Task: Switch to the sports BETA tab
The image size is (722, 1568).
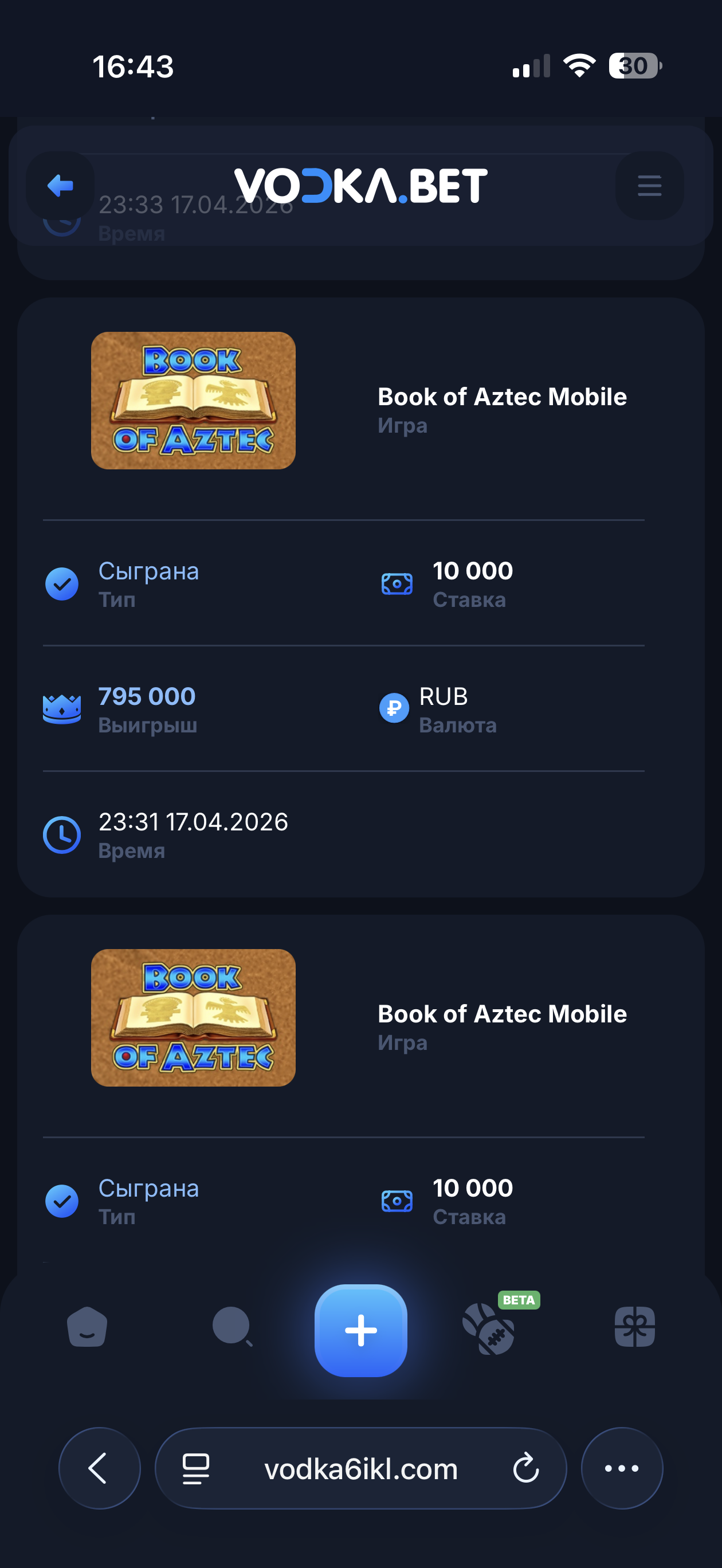Action: click(490, 1328)
